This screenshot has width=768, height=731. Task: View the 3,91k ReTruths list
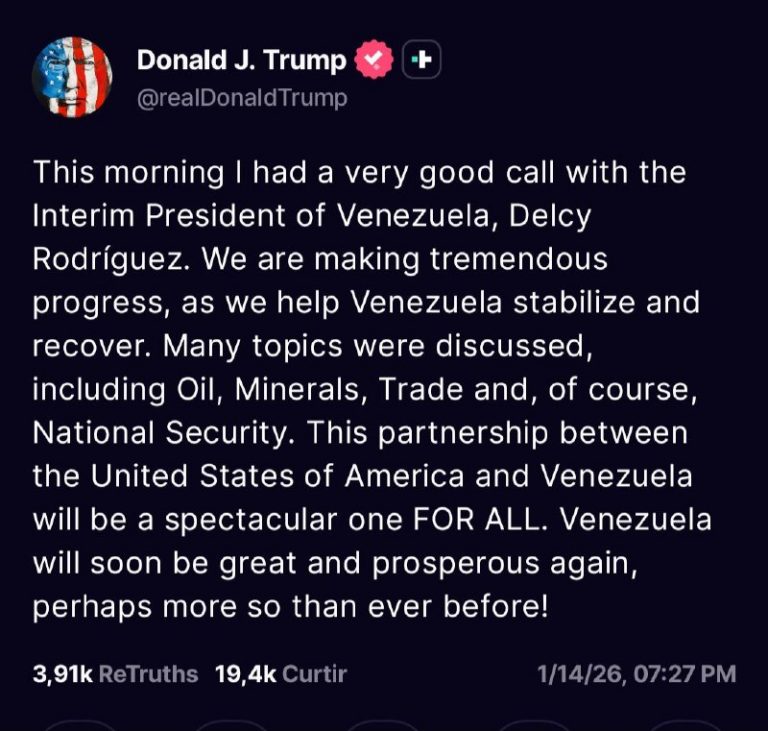click(x=115, y=674)
